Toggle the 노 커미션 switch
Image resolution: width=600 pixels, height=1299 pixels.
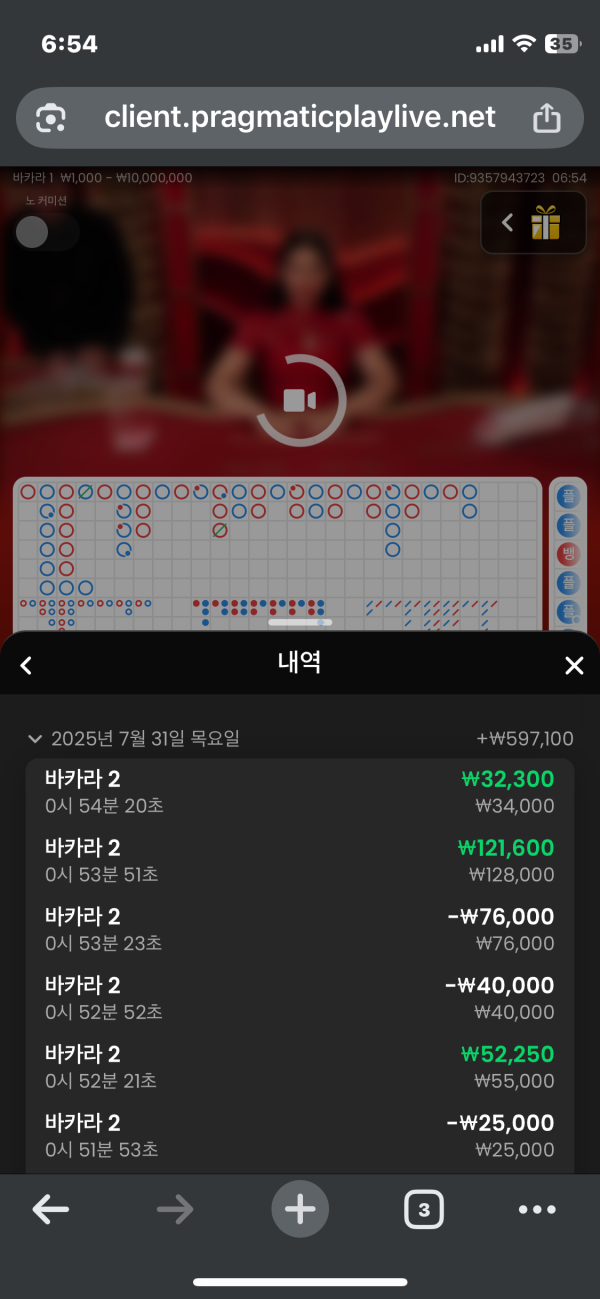46,232
